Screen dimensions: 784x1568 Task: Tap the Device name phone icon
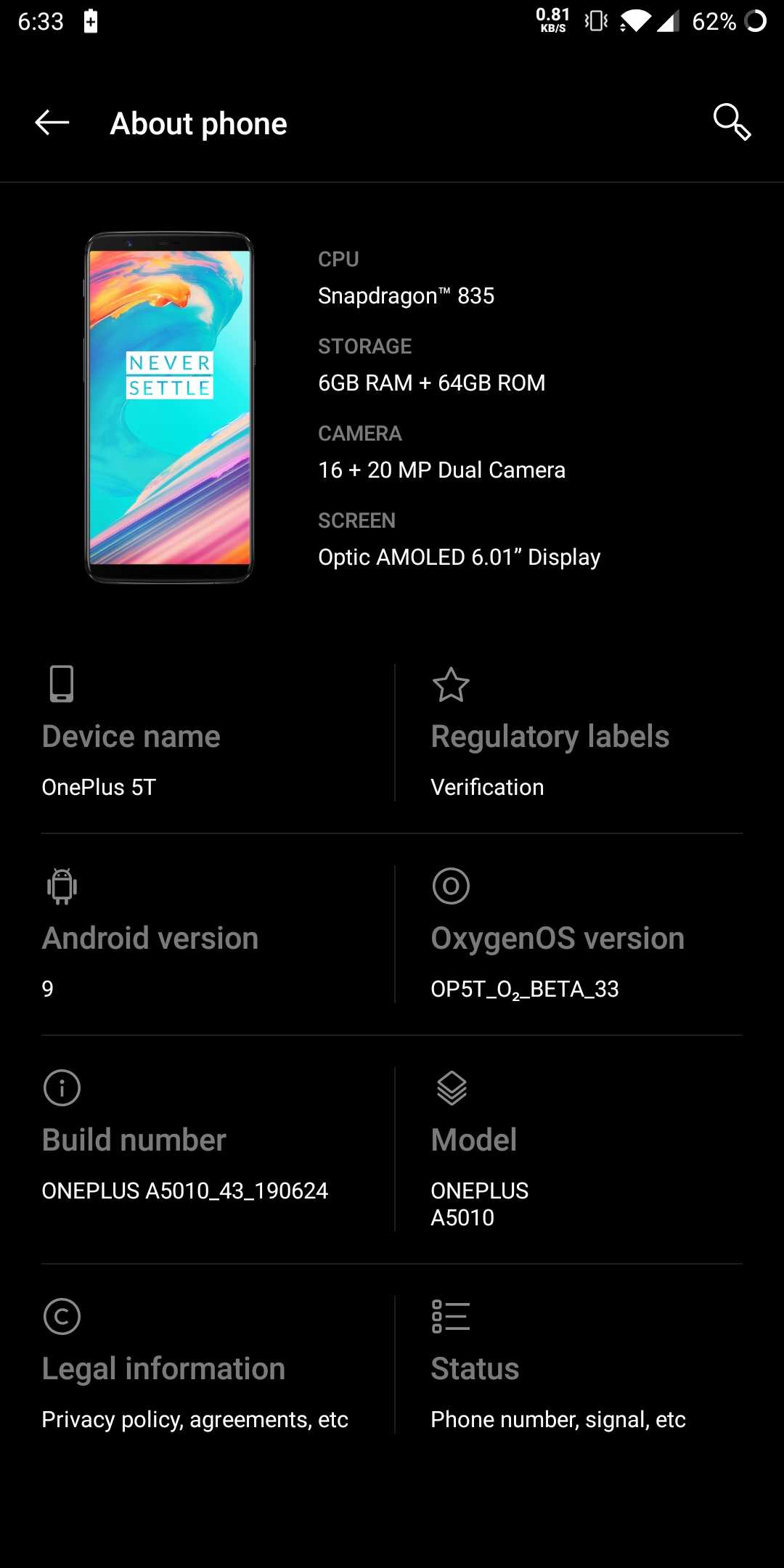62,684
